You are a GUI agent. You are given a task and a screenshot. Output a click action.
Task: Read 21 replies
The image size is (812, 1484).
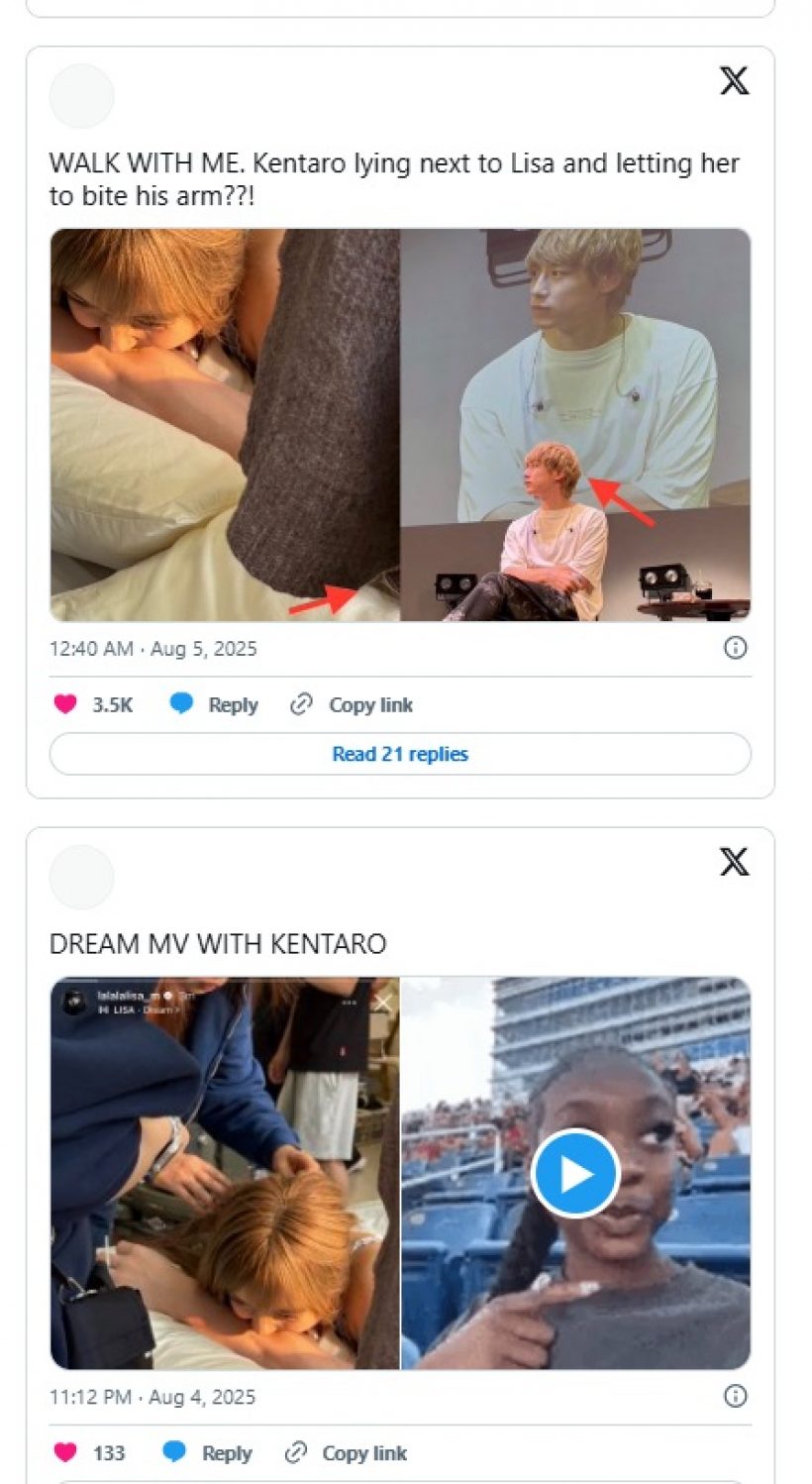pos(400,754)
